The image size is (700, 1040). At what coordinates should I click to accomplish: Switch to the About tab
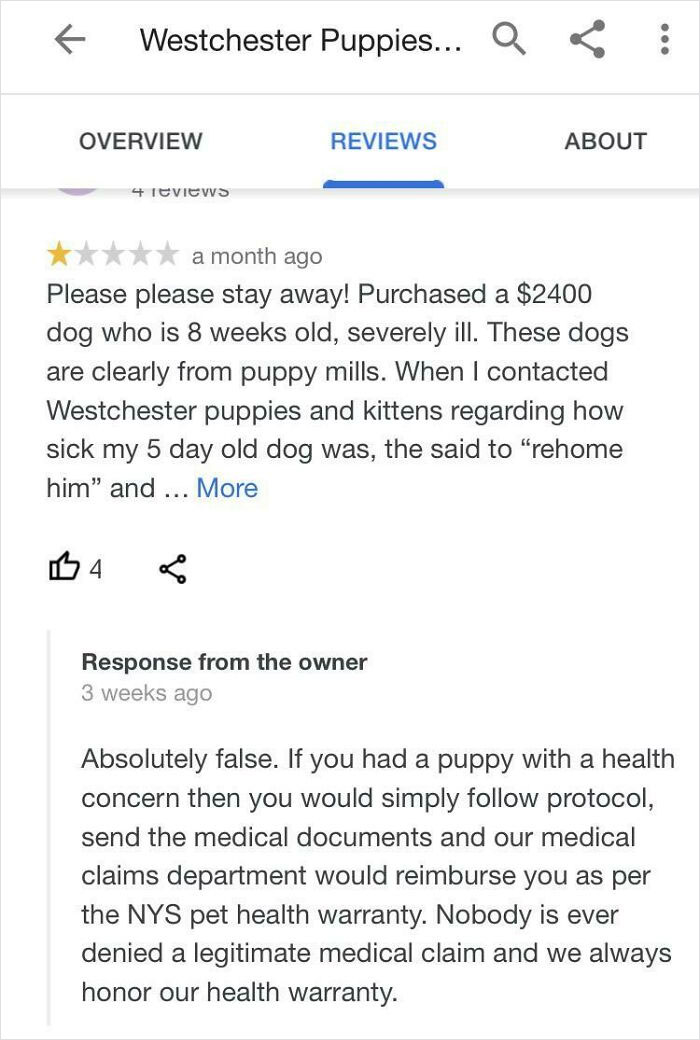[x=605, y=141]
